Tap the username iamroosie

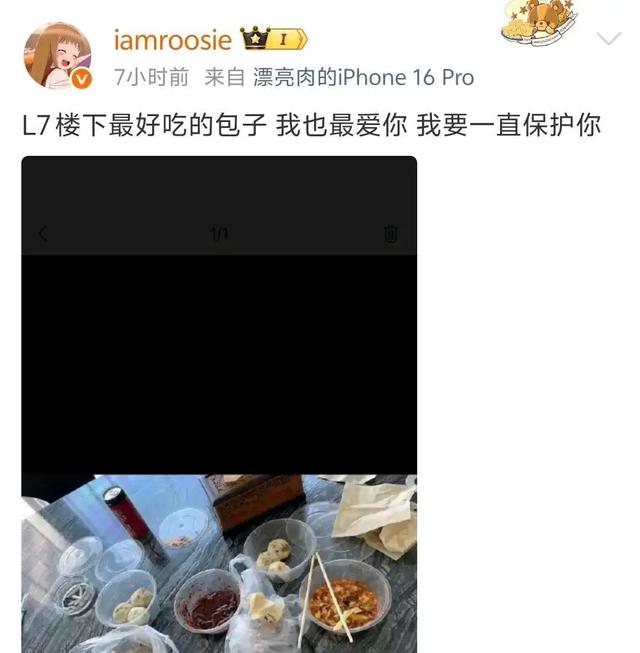pos(173,40)
